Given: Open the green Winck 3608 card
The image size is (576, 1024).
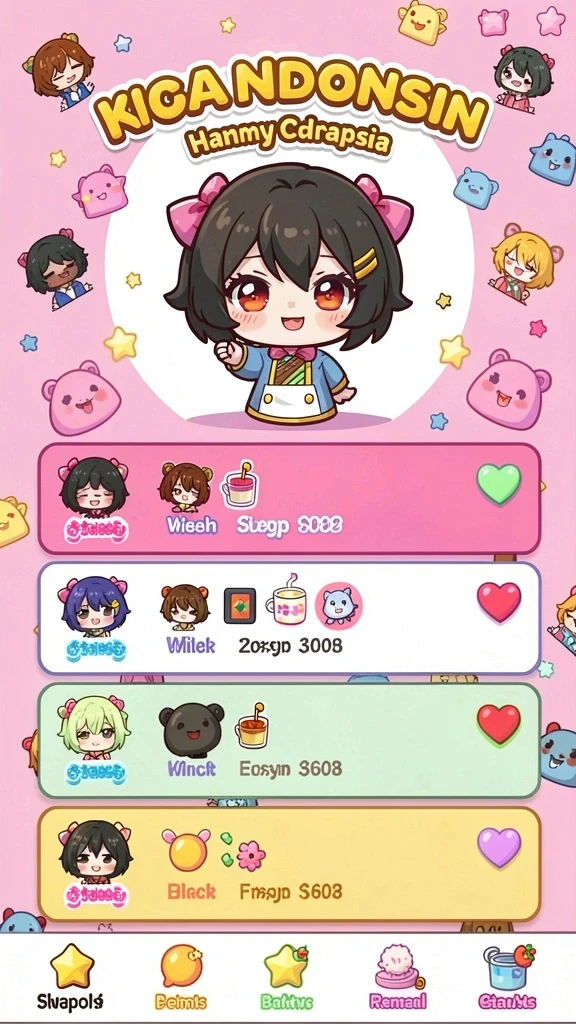Looking at the screenshot, I should pos(289,741).
